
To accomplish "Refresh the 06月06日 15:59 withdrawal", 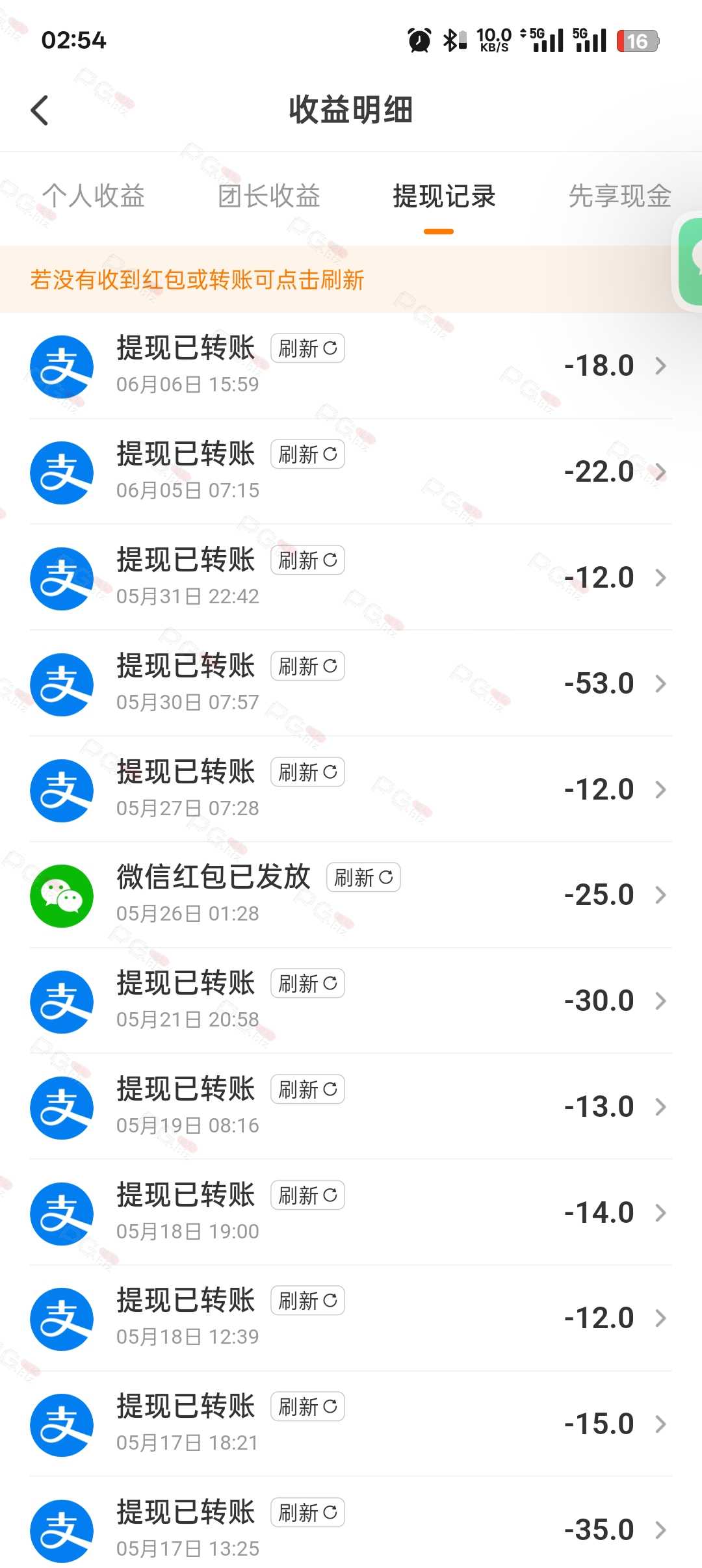I will coord(307,348).
